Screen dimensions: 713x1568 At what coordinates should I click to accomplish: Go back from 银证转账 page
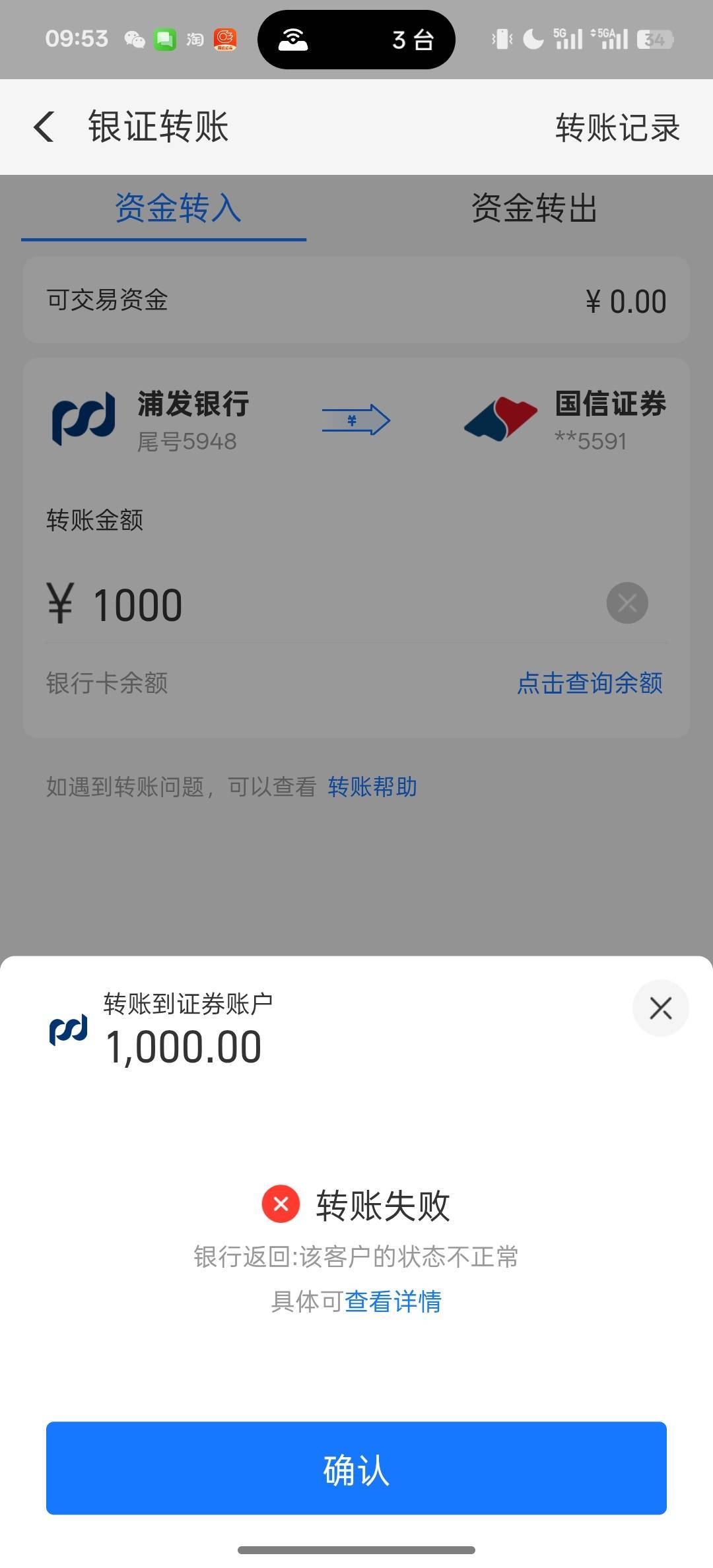tap(44, 127)
